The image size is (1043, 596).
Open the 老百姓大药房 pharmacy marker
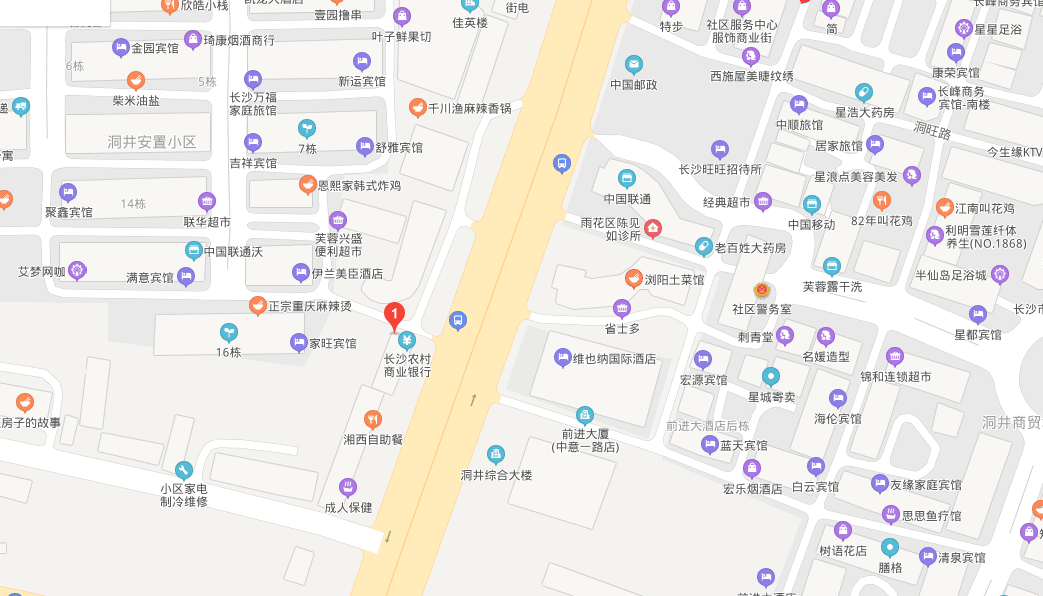point(704,246)
